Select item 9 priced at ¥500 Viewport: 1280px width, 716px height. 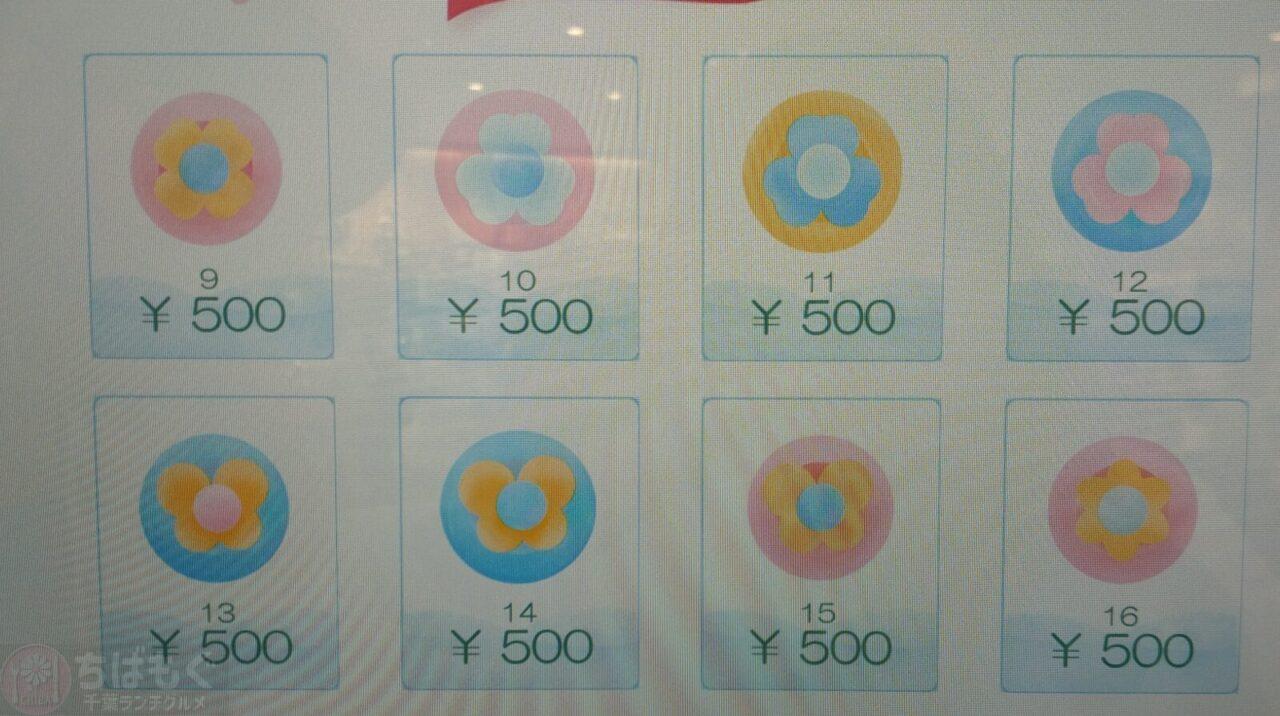point(207,206)
